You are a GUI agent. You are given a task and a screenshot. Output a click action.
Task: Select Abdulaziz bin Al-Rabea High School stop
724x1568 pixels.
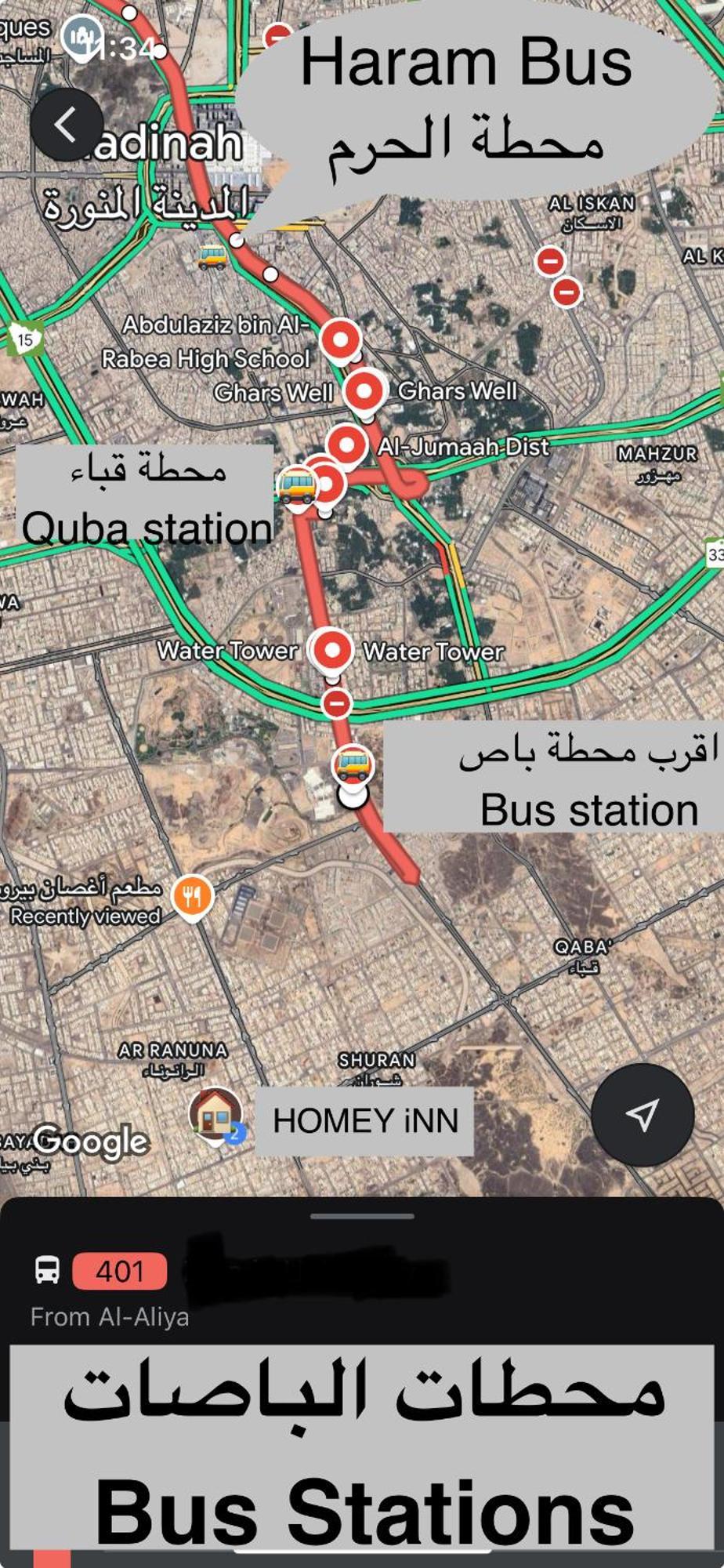(341, 339)
